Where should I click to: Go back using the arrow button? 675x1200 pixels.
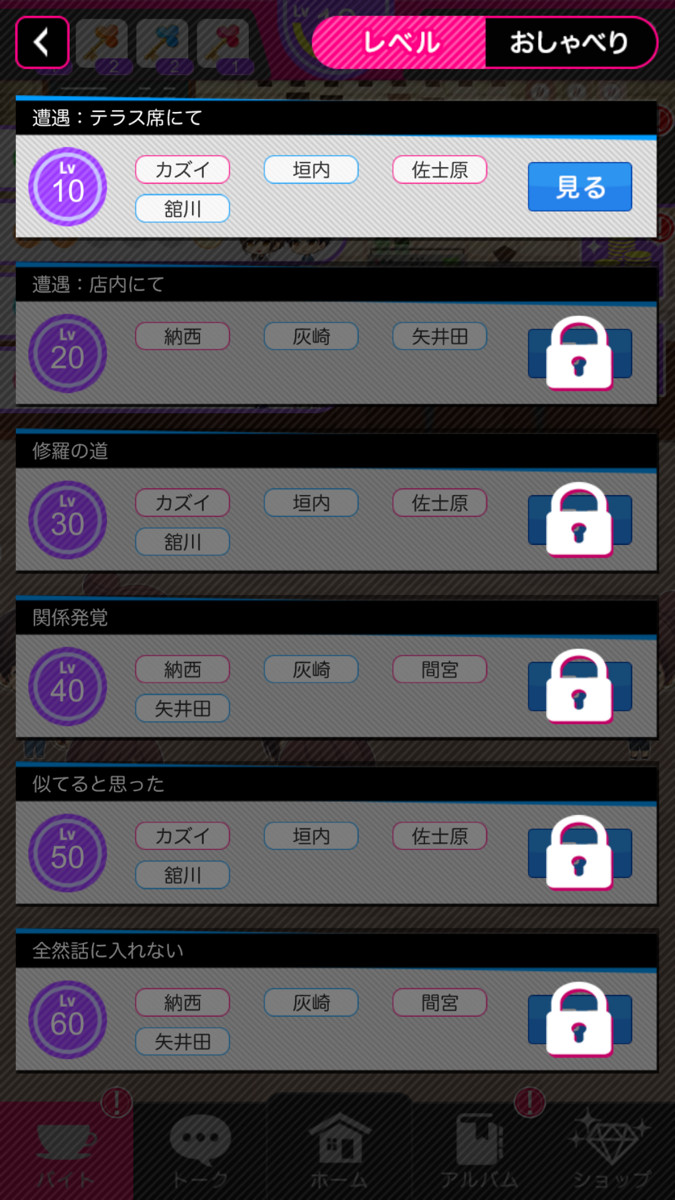[x=42, y=43]
